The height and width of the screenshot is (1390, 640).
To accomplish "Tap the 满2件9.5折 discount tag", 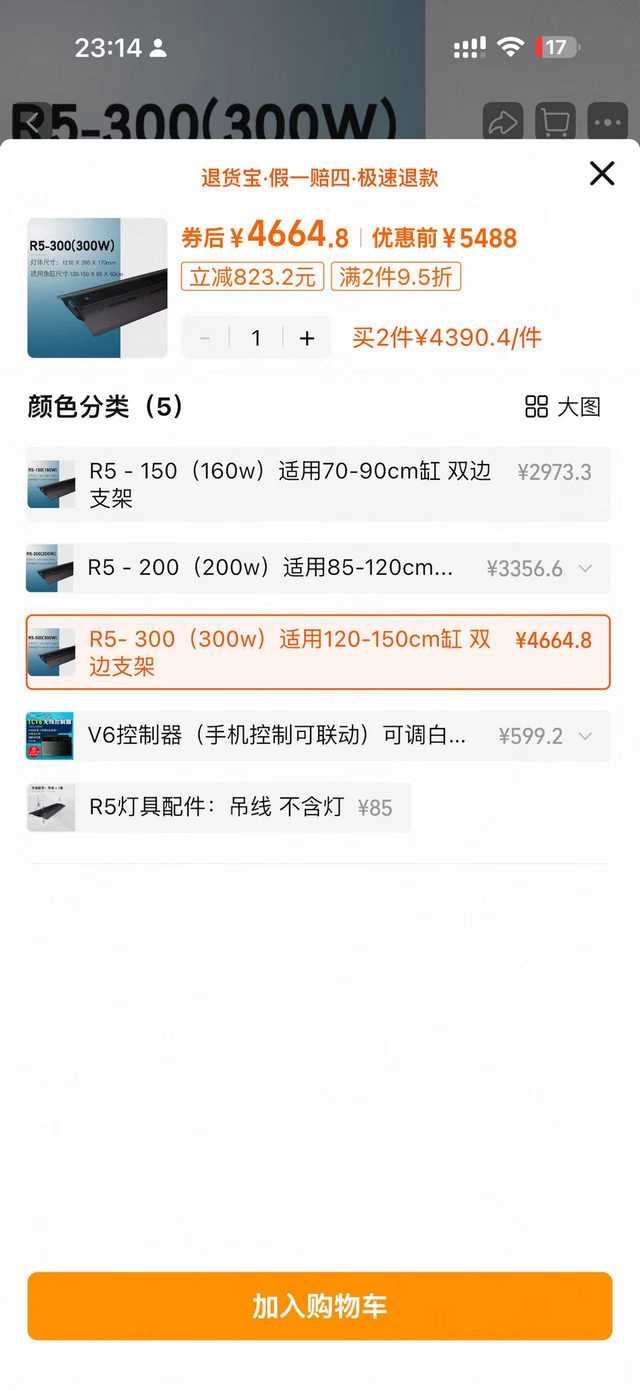I will click(x=396, y=277).
